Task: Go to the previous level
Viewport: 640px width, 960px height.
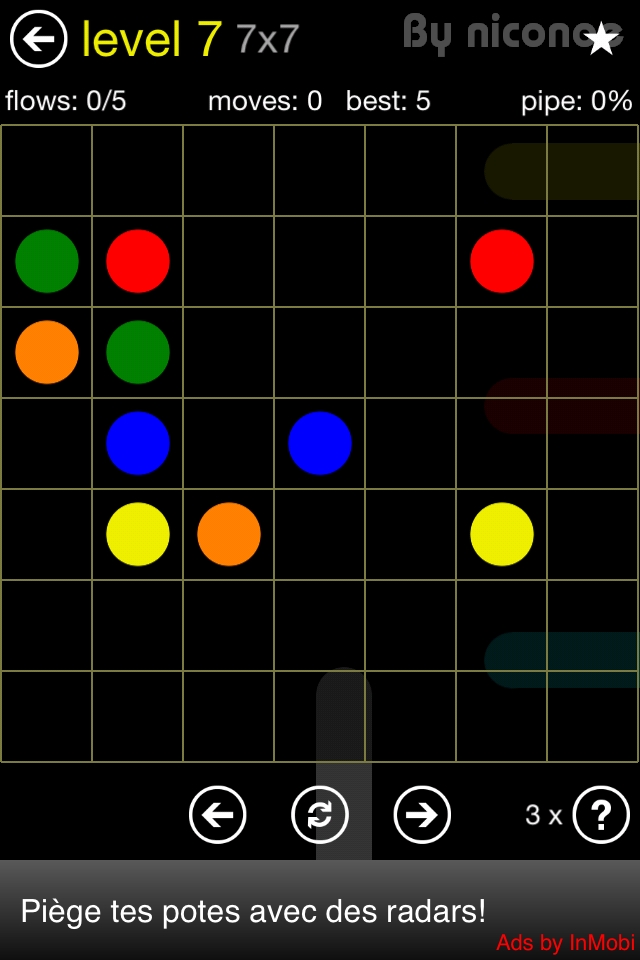Action: pyautogui.click(x=217, y=815)
